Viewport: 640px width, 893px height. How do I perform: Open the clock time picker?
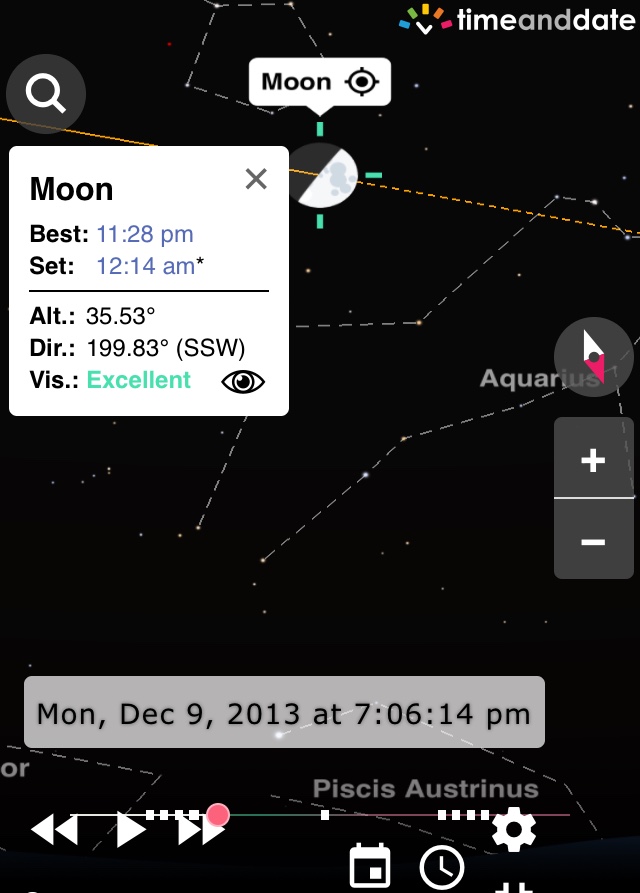[442, 867]
